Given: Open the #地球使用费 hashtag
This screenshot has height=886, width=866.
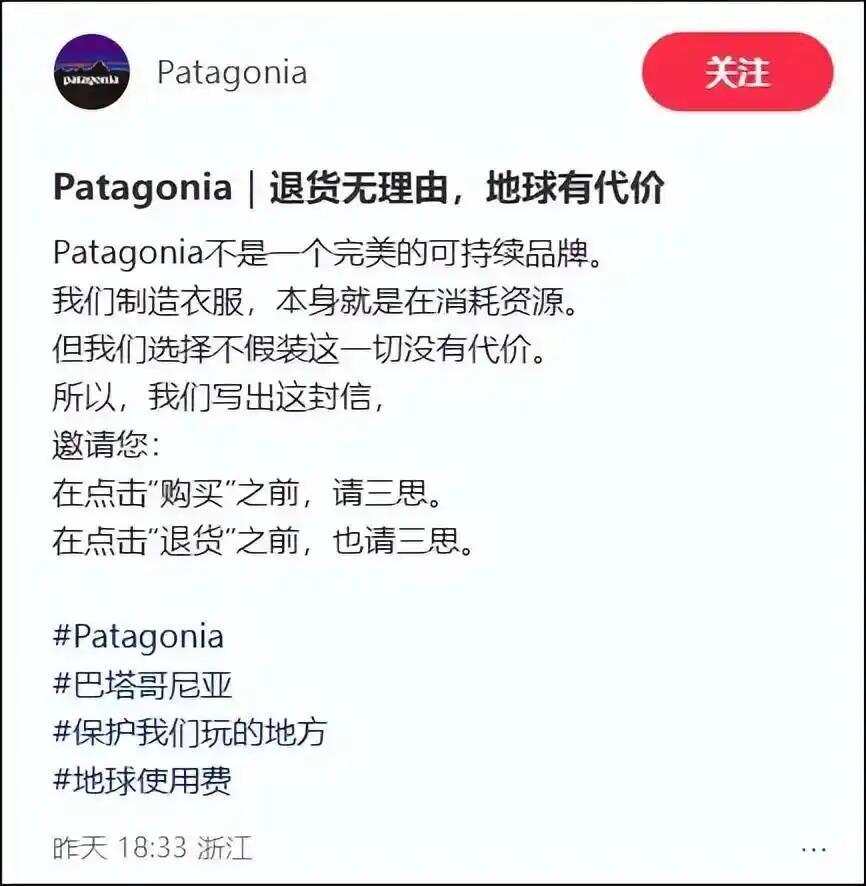Looking at the screenshot, I should click(x=142, y=781).
